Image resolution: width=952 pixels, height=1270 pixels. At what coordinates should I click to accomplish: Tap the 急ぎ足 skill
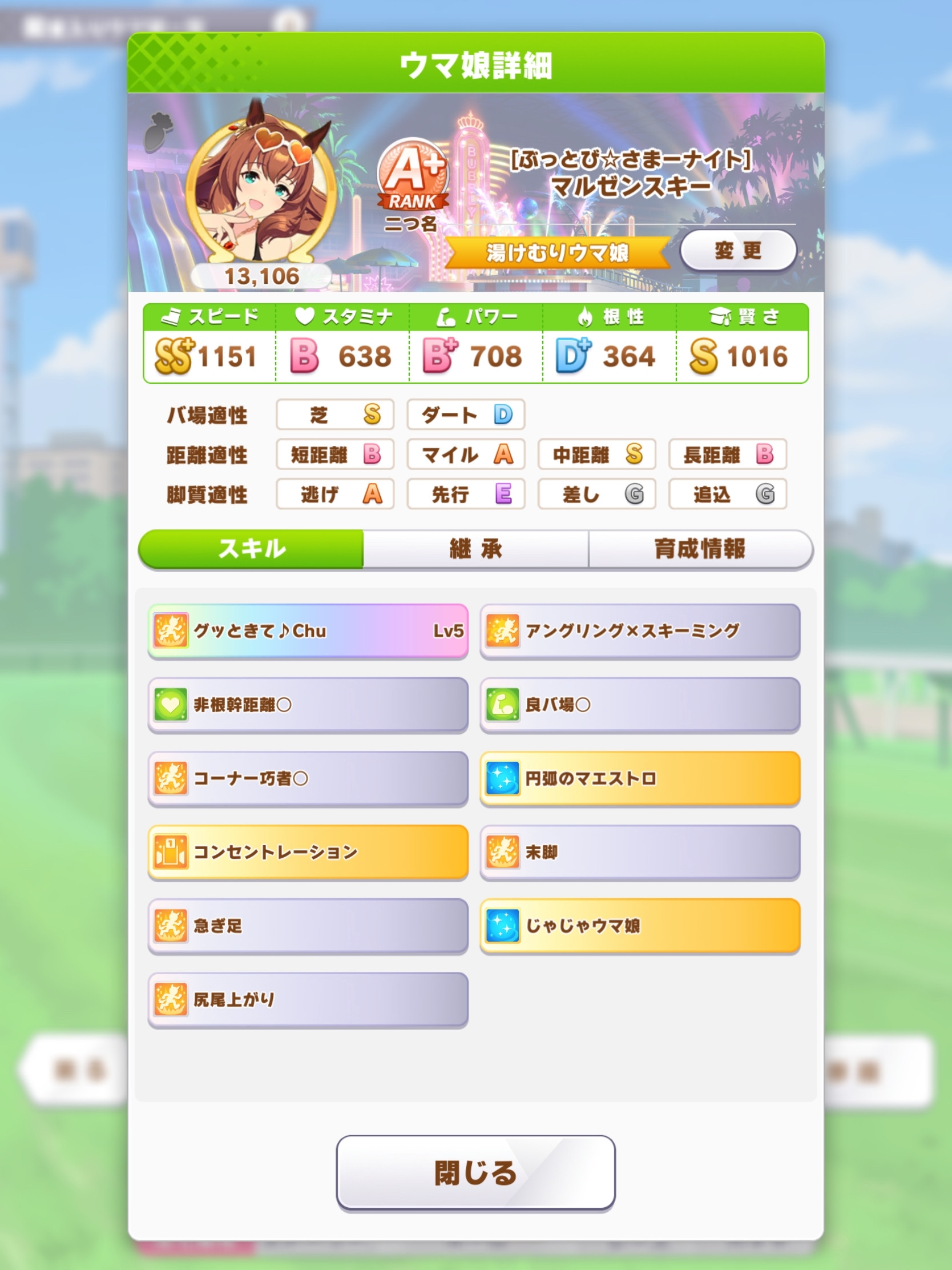[308, 926]
